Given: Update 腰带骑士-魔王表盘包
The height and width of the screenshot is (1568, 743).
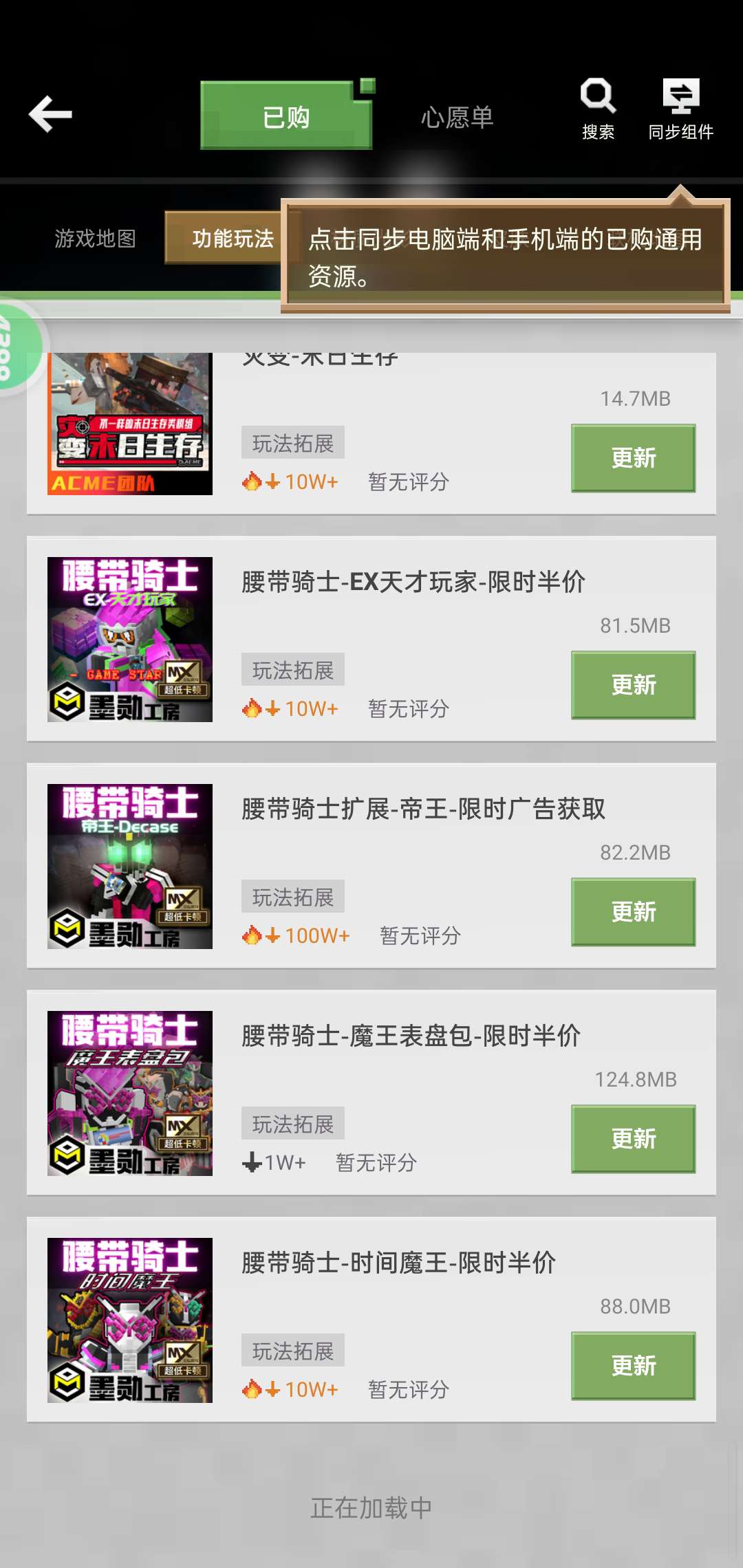Looking at the screenshot, I should [633, 1139].
